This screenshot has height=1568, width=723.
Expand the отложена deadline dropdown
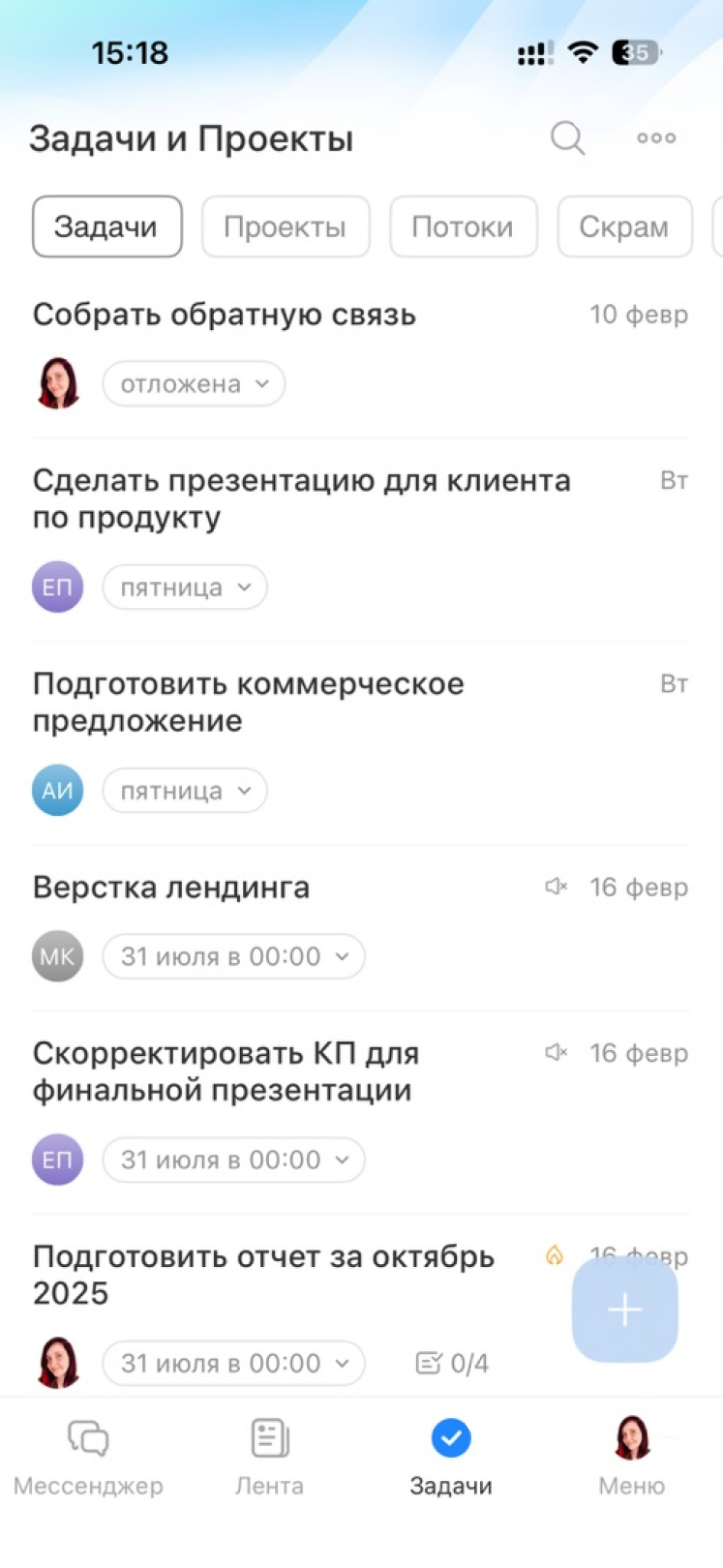click(194, 384)
